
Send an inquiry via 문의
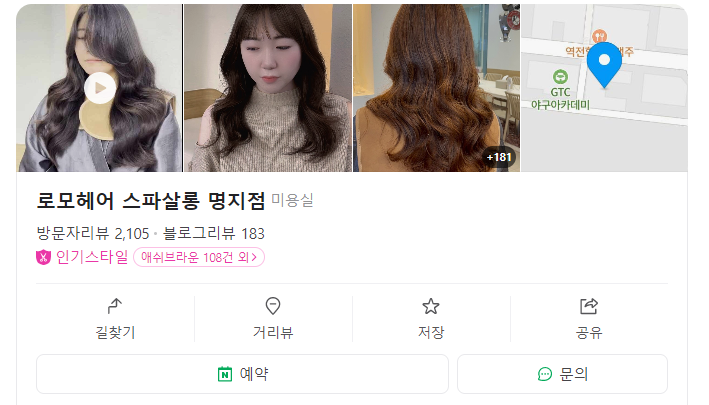pyautogui.click(x=562, y=374)
